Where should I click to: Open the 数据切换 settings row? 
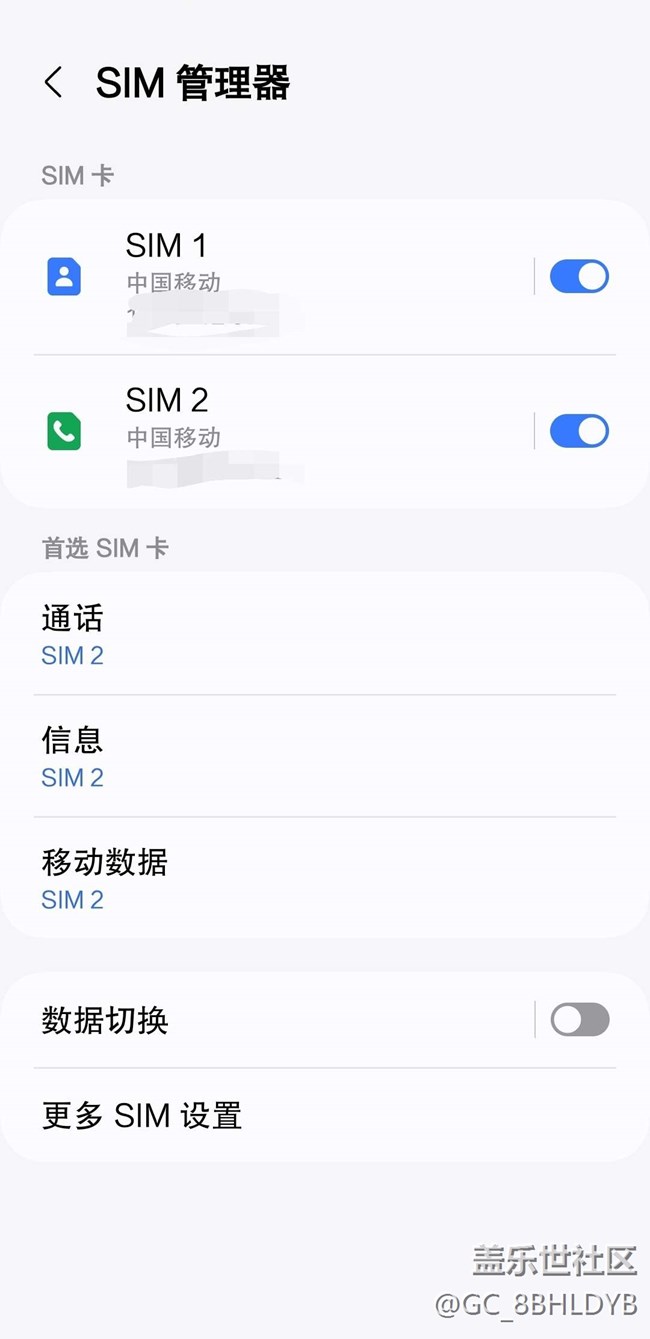pos(267,1020)
